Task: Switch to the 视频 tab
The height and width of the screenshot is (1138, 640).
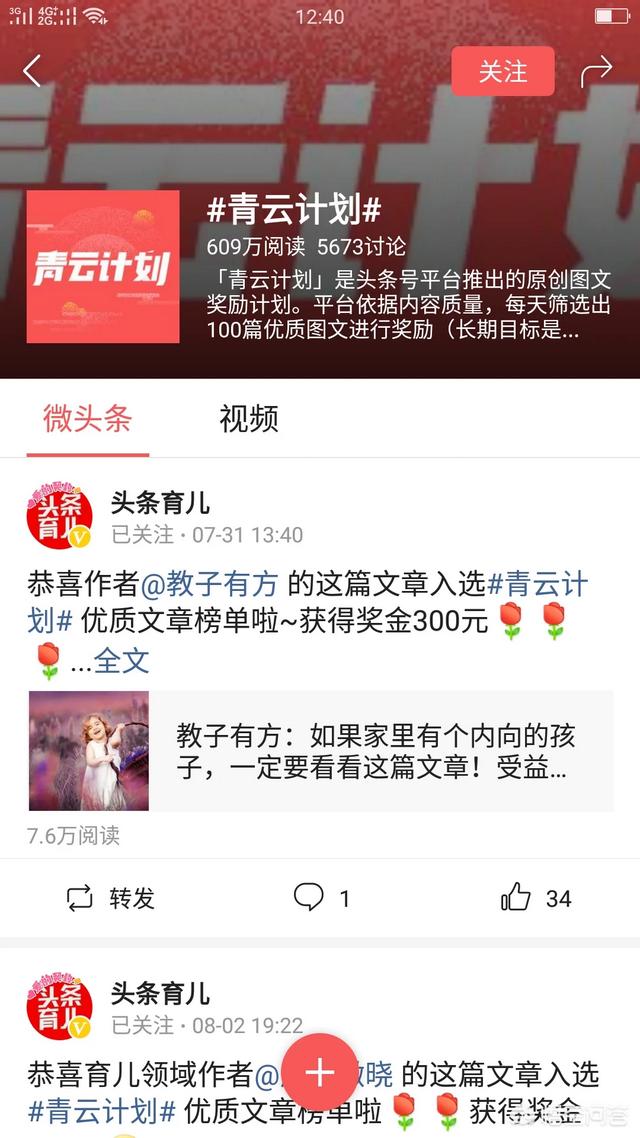Action: [248, 418]
